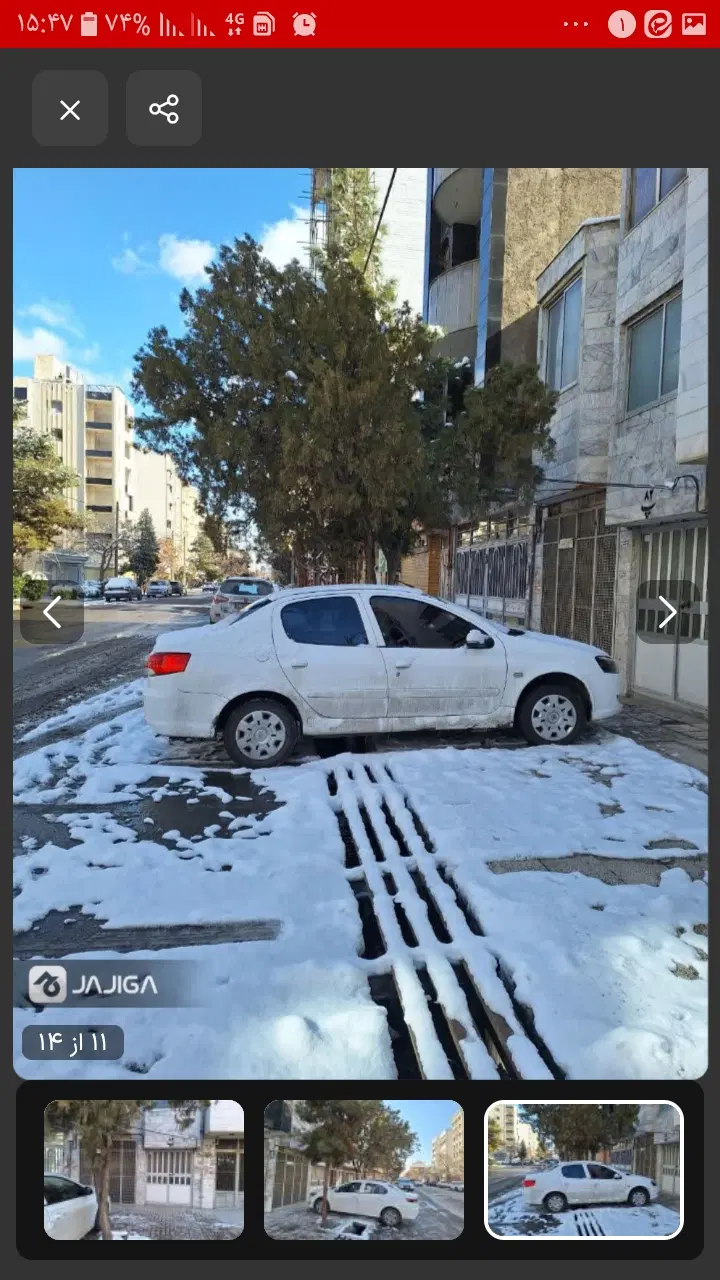Open thumbnail showing white garage door building
Screen dimensions: 720x1280
point(144,1170)
